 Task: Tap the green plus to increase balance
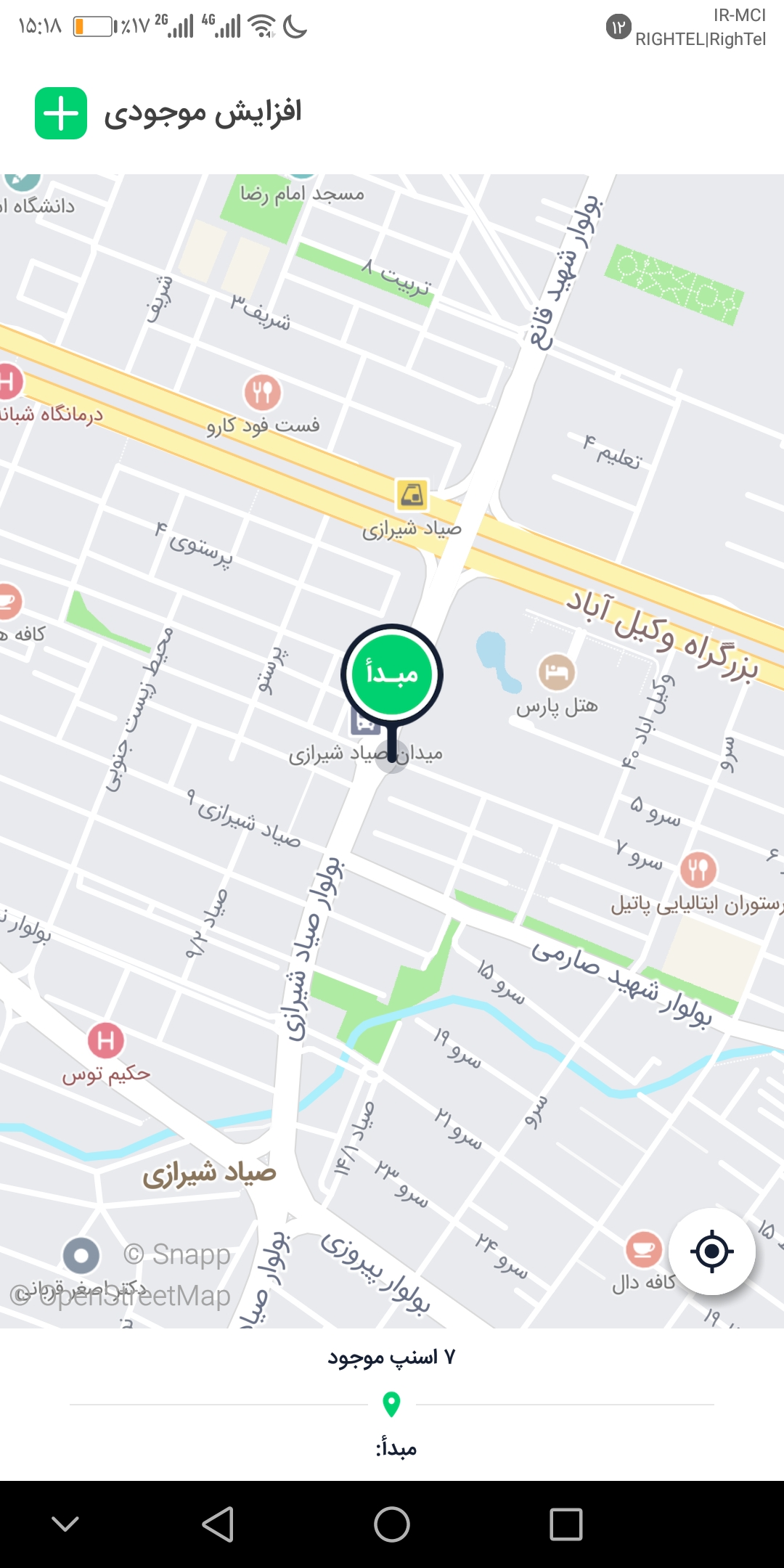click(x=61, y=113)
